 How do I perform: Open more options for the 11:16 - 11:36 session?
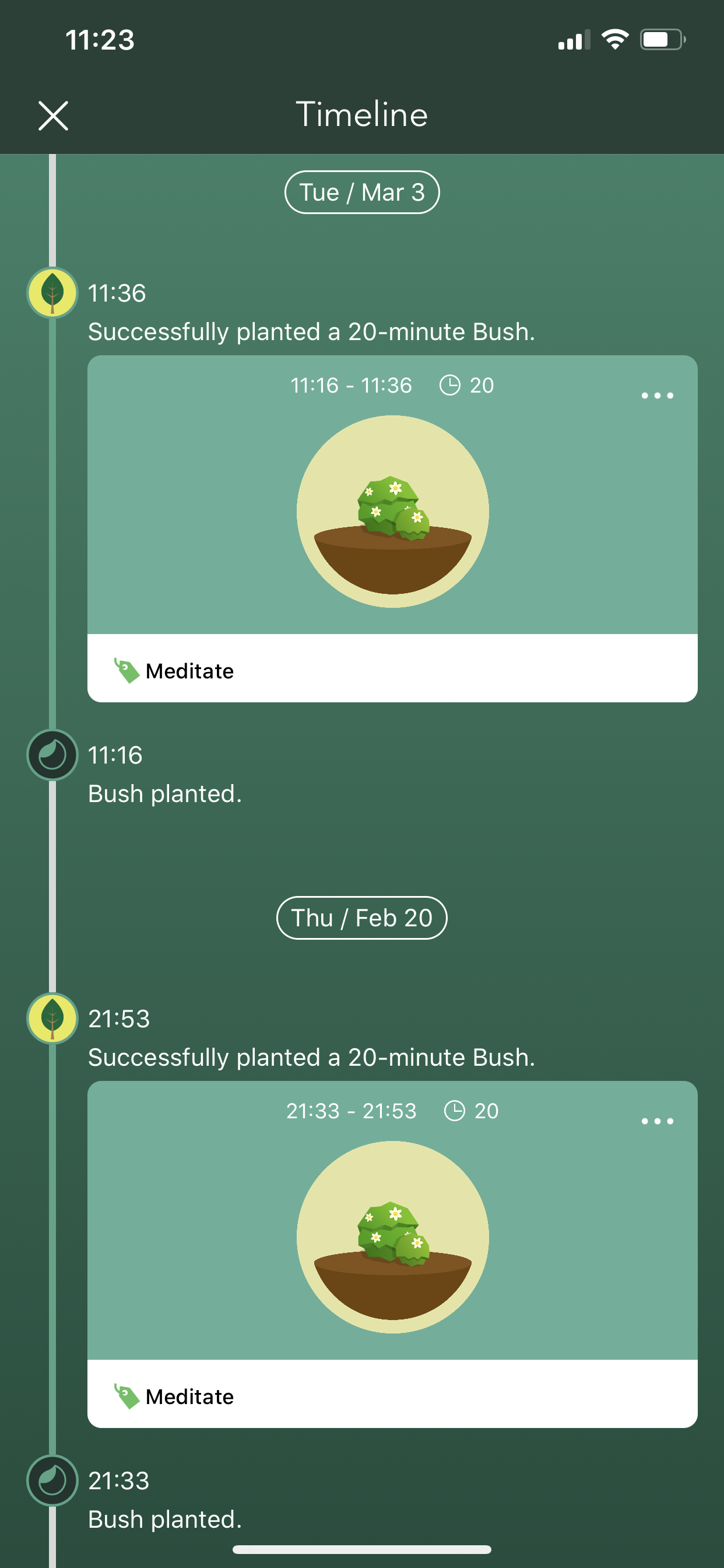point(657,395)
